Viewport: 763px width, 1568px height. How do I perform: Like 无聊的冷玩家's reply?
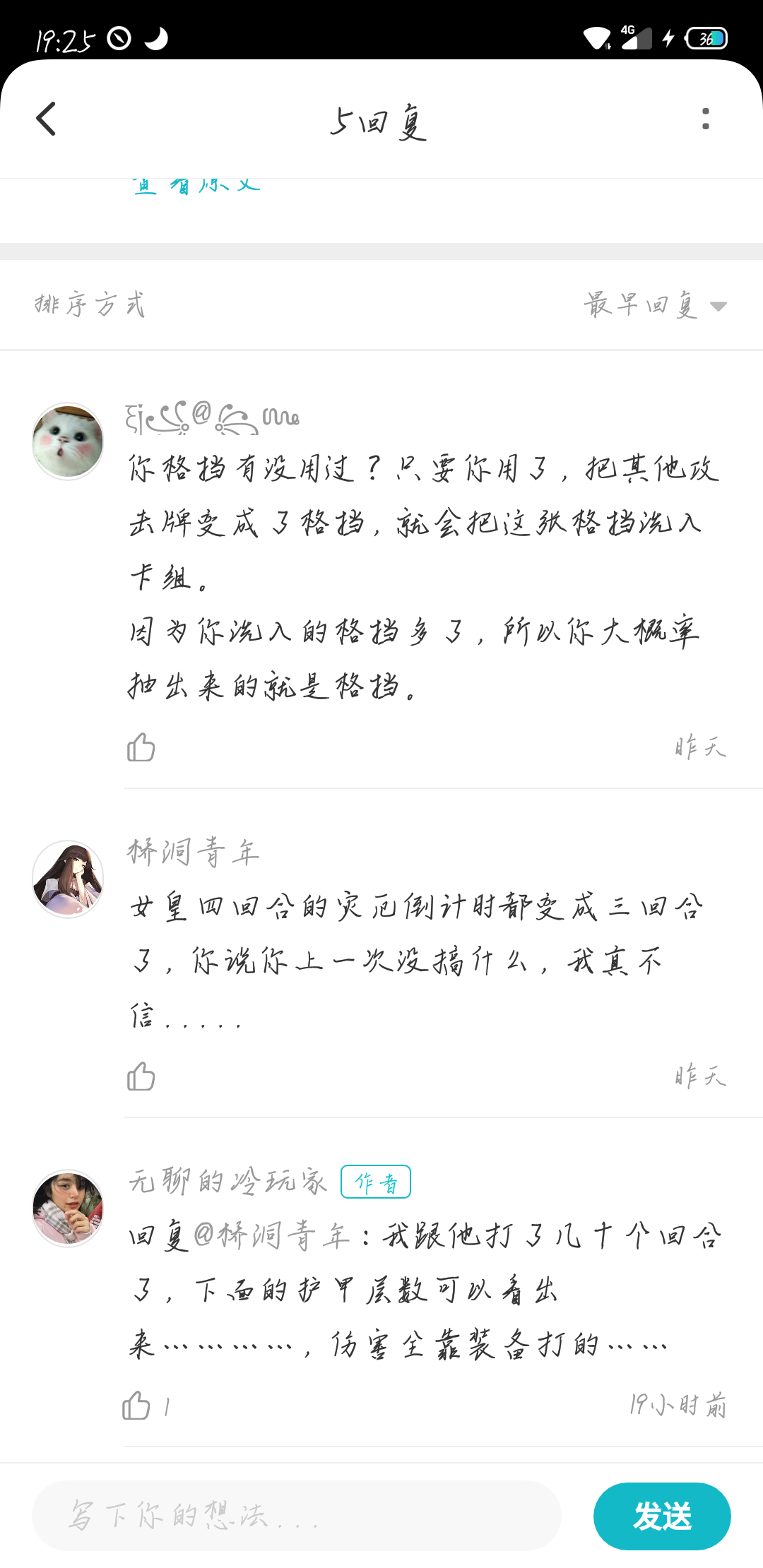136,1406
